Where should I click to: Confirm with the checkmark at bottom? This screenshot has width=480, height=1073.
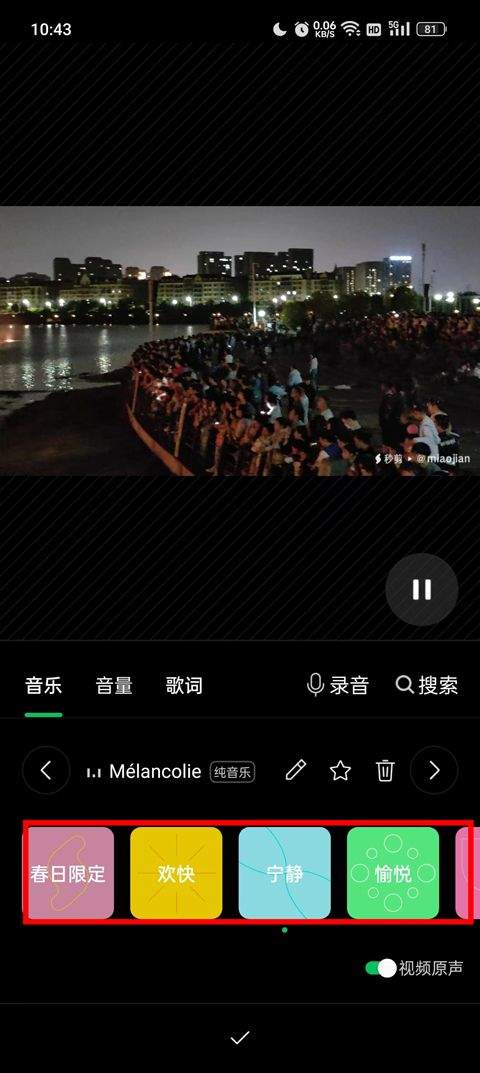(x=240, y=1037)
